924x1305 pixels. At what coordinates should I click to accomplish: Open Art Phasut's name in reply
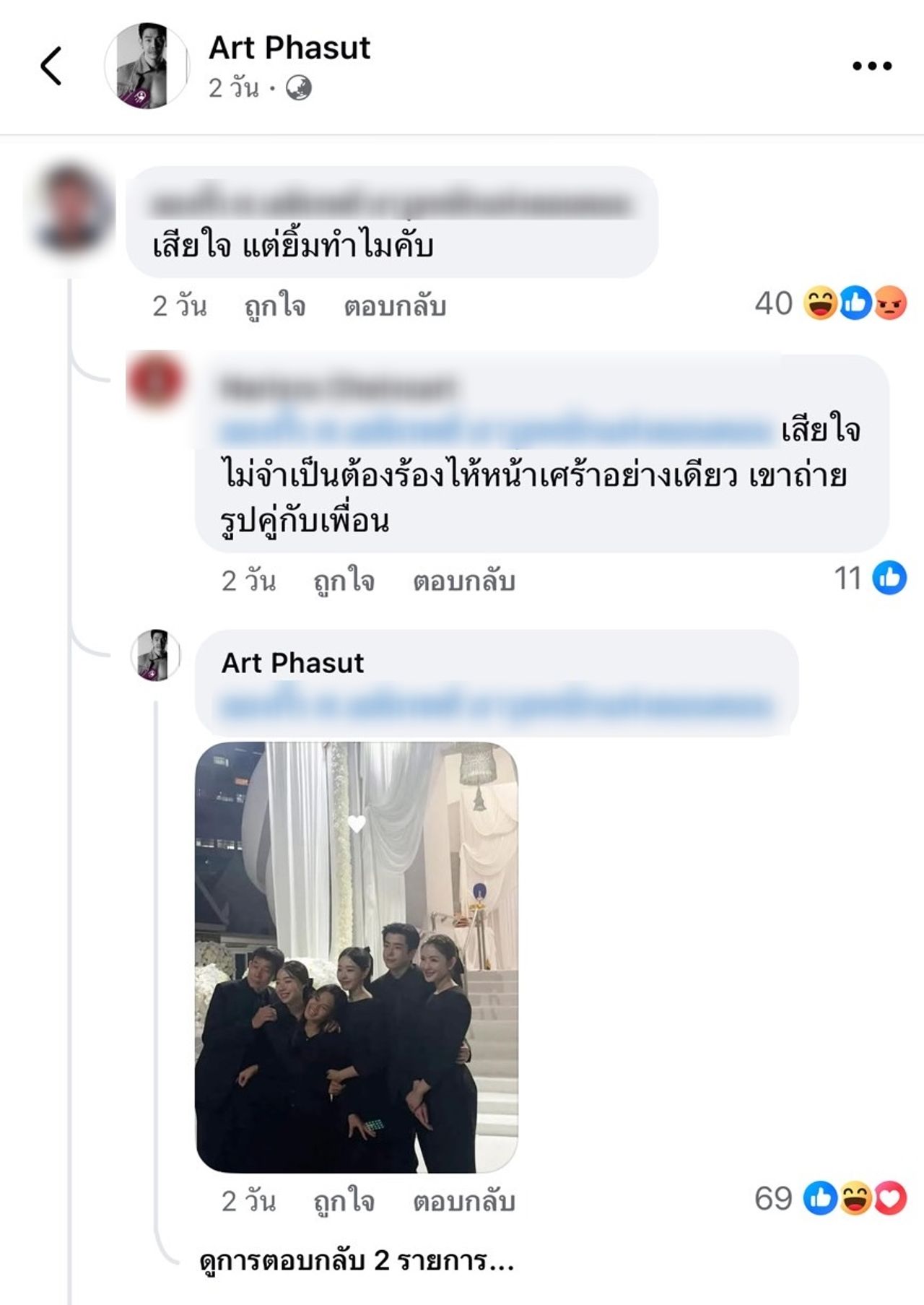[x=292, y=663]
